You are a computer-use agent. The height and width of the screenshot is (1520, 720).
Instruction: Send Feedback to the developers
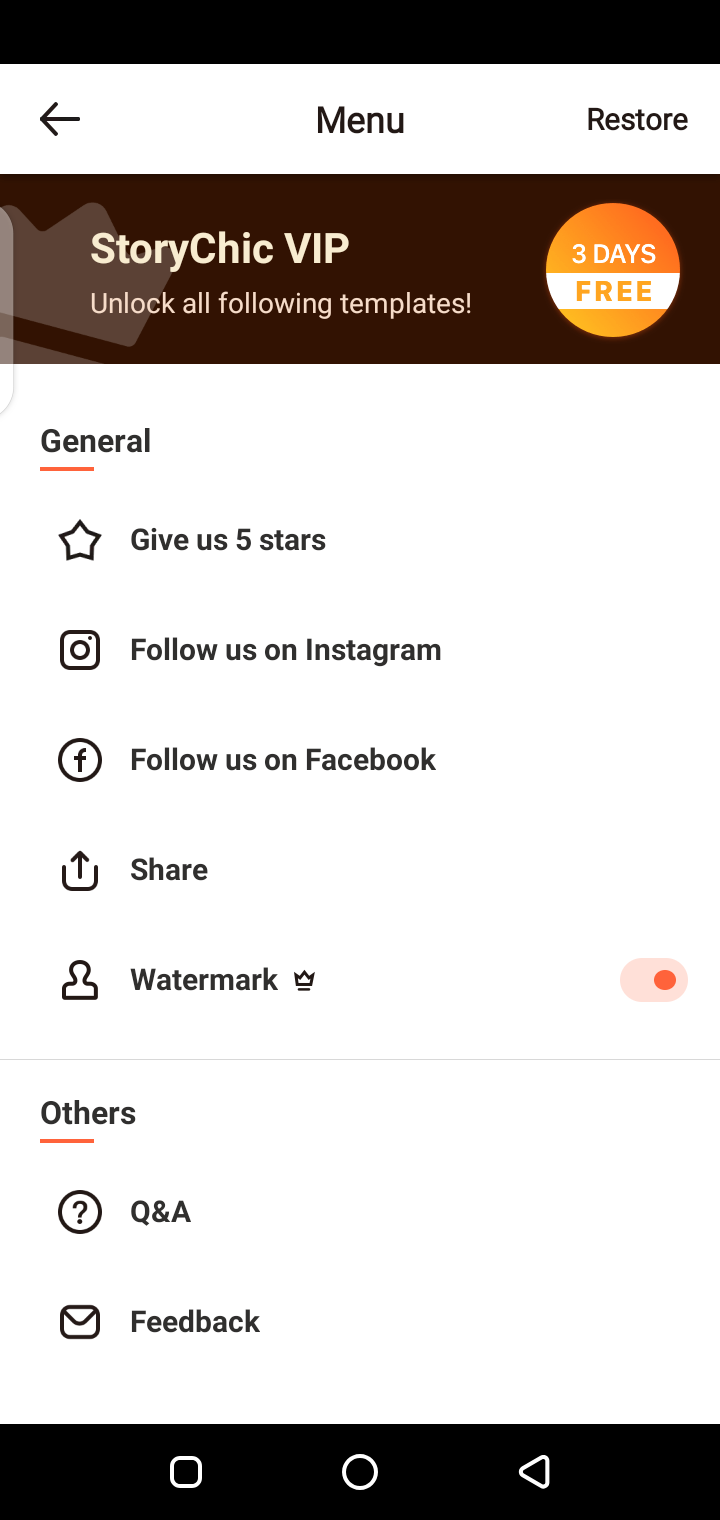[x=195, y=1322]
